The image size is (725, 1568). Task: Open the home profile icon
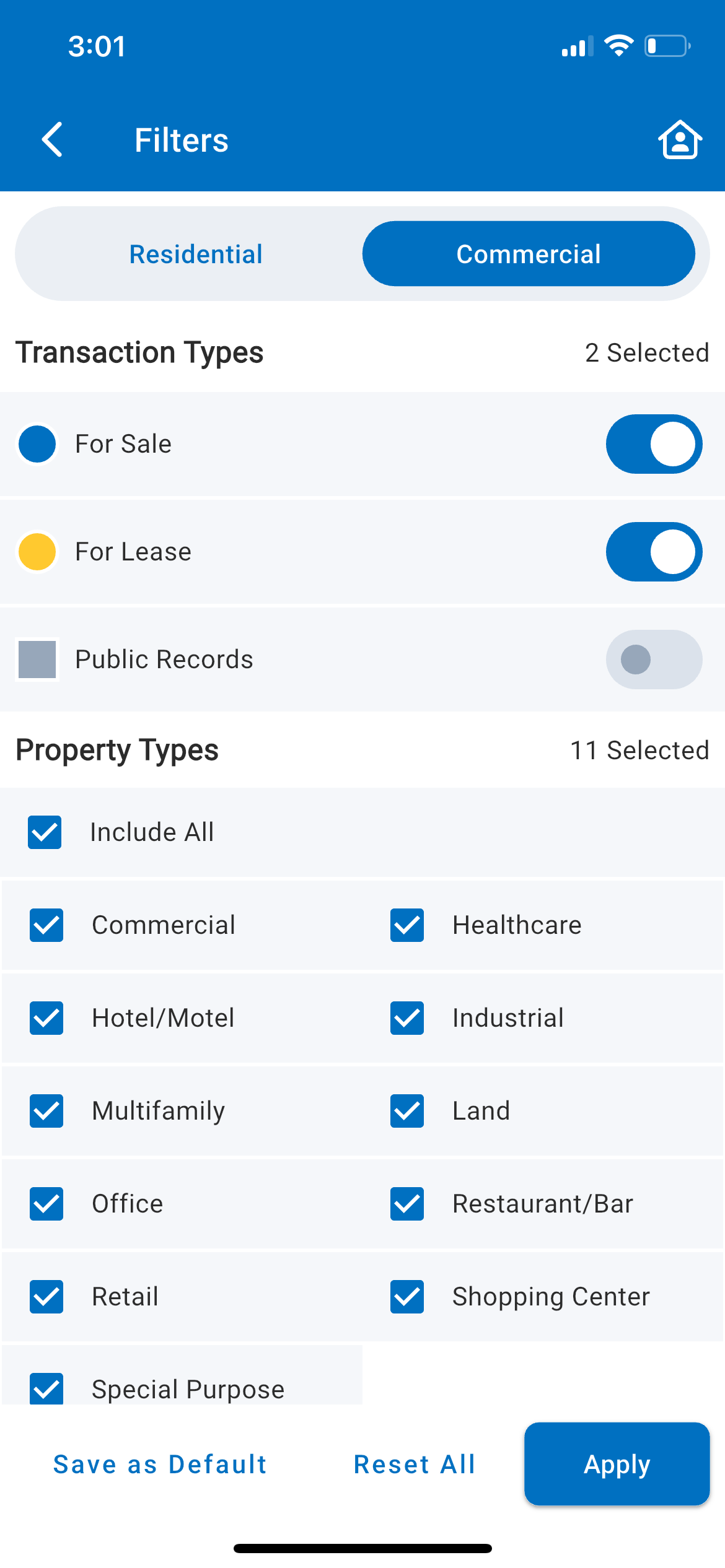[680, 140]
